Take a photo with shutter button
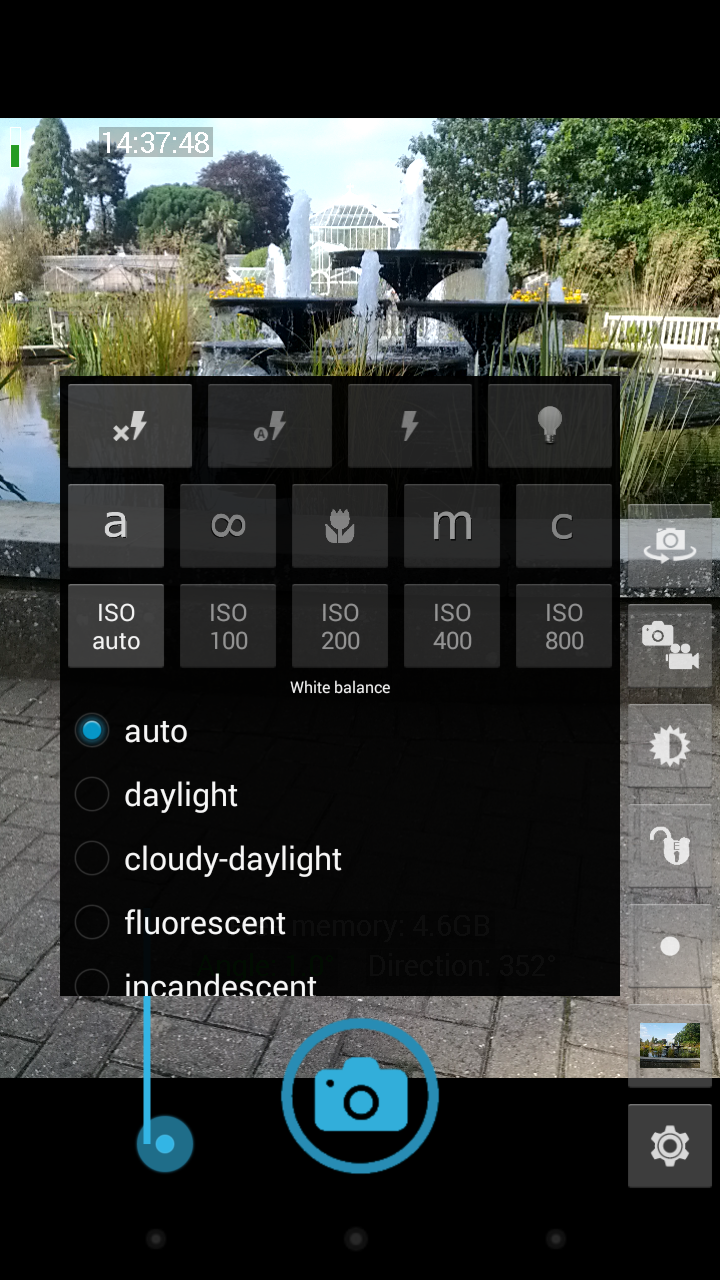This screenshot has width=720, height=1280. click(360, 1096)
